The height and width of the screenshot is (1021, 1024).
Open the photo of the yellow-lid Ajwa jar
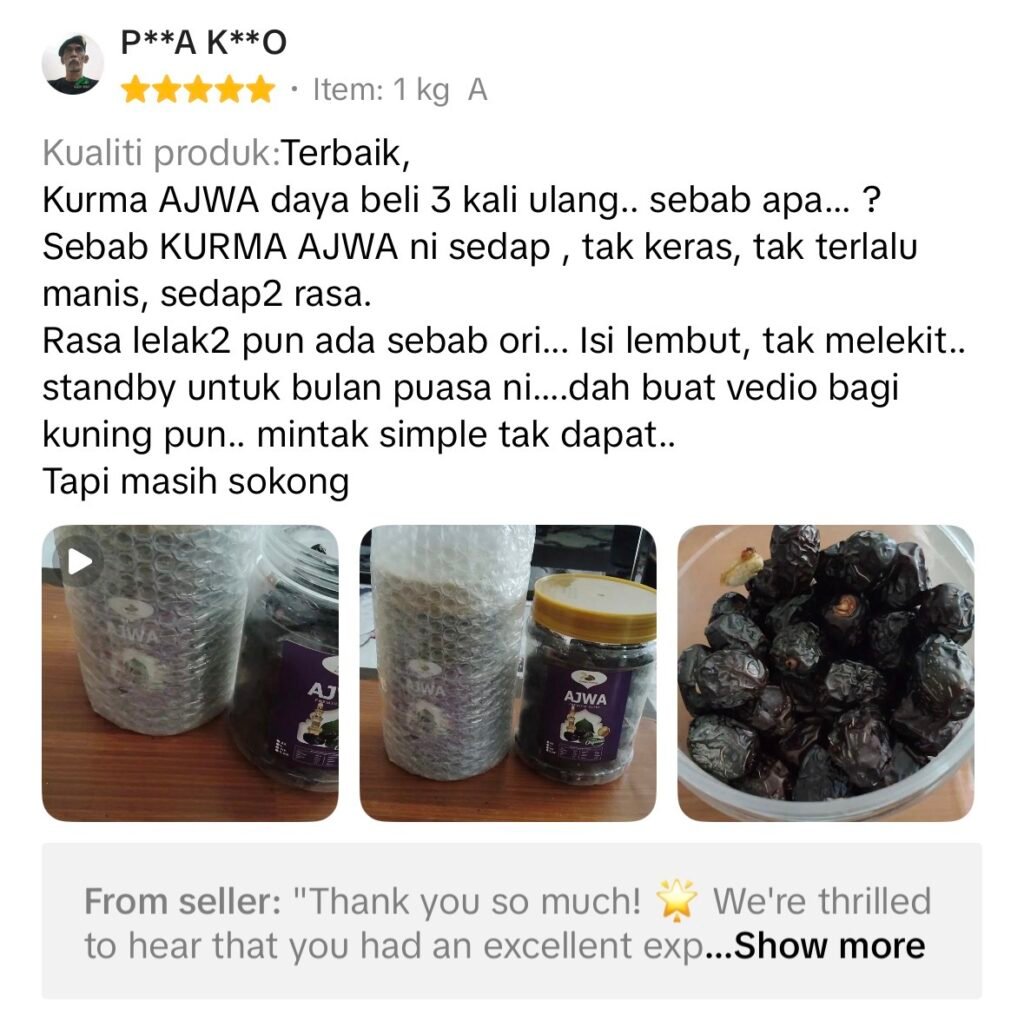click(508, 672)
